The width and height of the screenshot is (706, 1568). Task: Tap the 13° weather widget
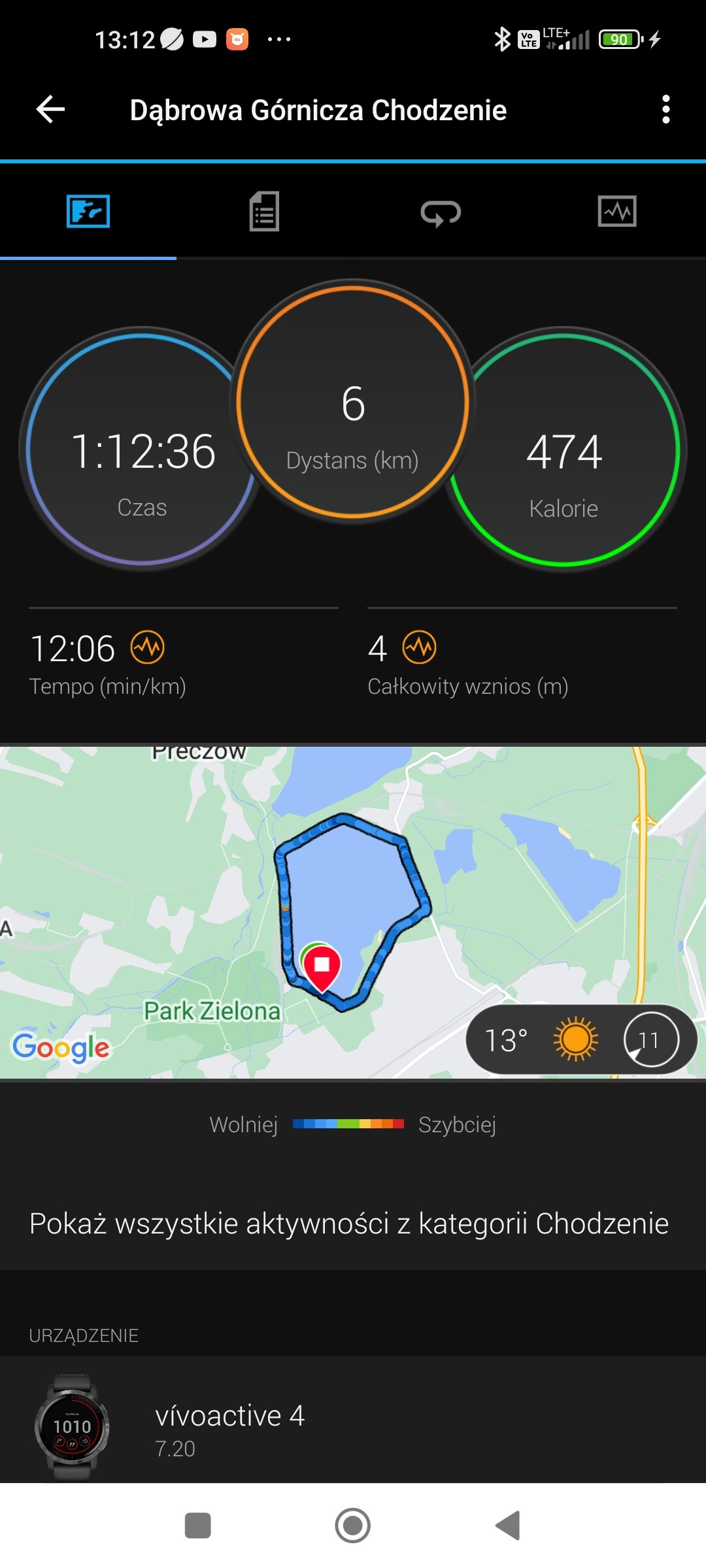click(582, 1039)
